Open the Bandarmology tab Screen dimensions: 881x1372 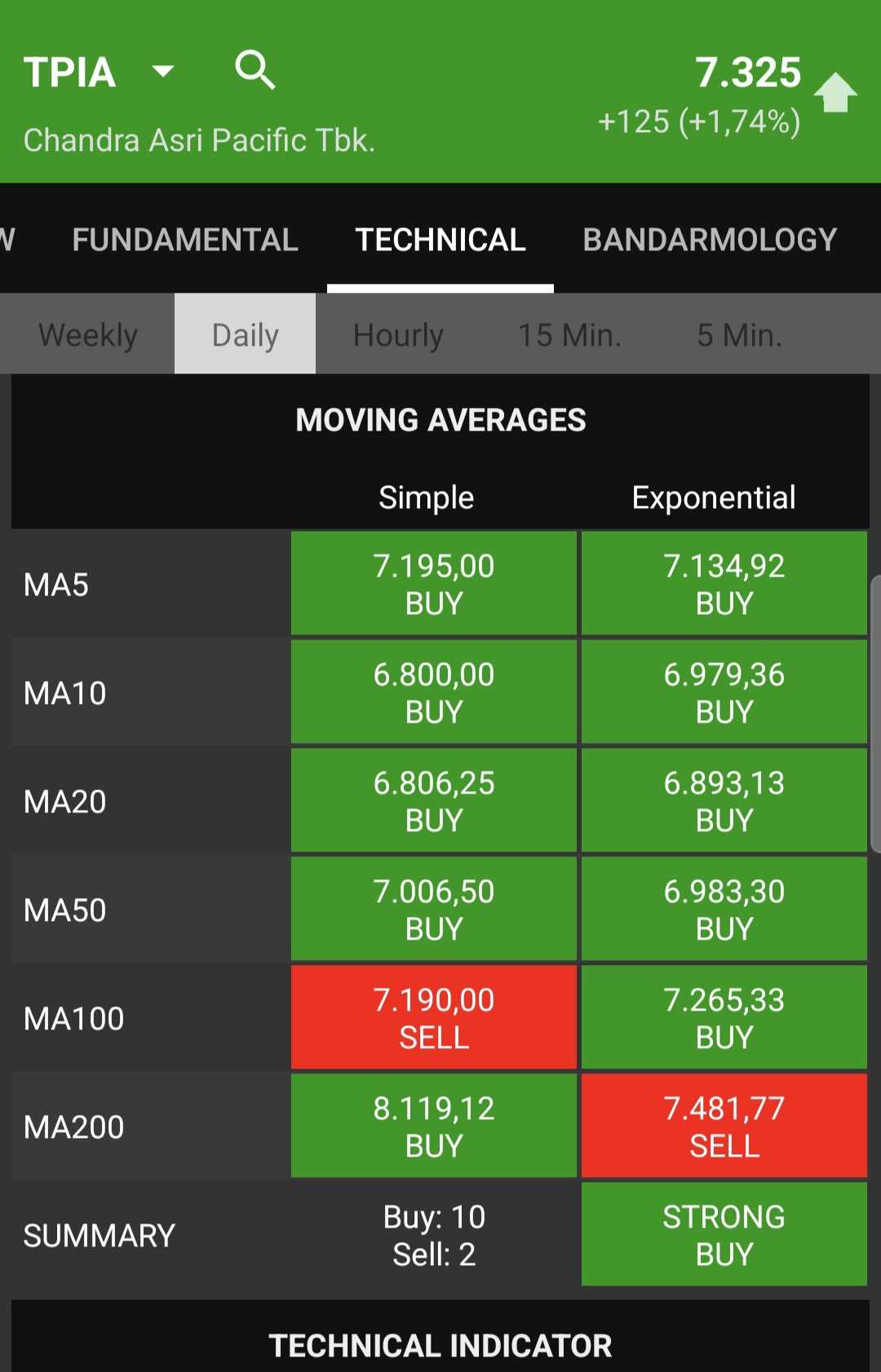tap(710, 240)
